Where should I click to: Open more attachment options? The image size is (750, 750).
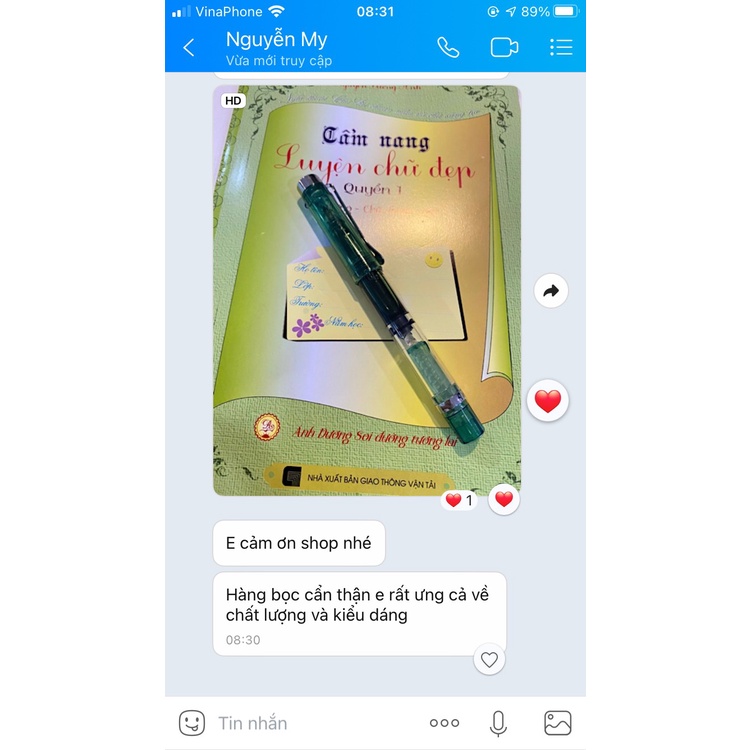444,722
